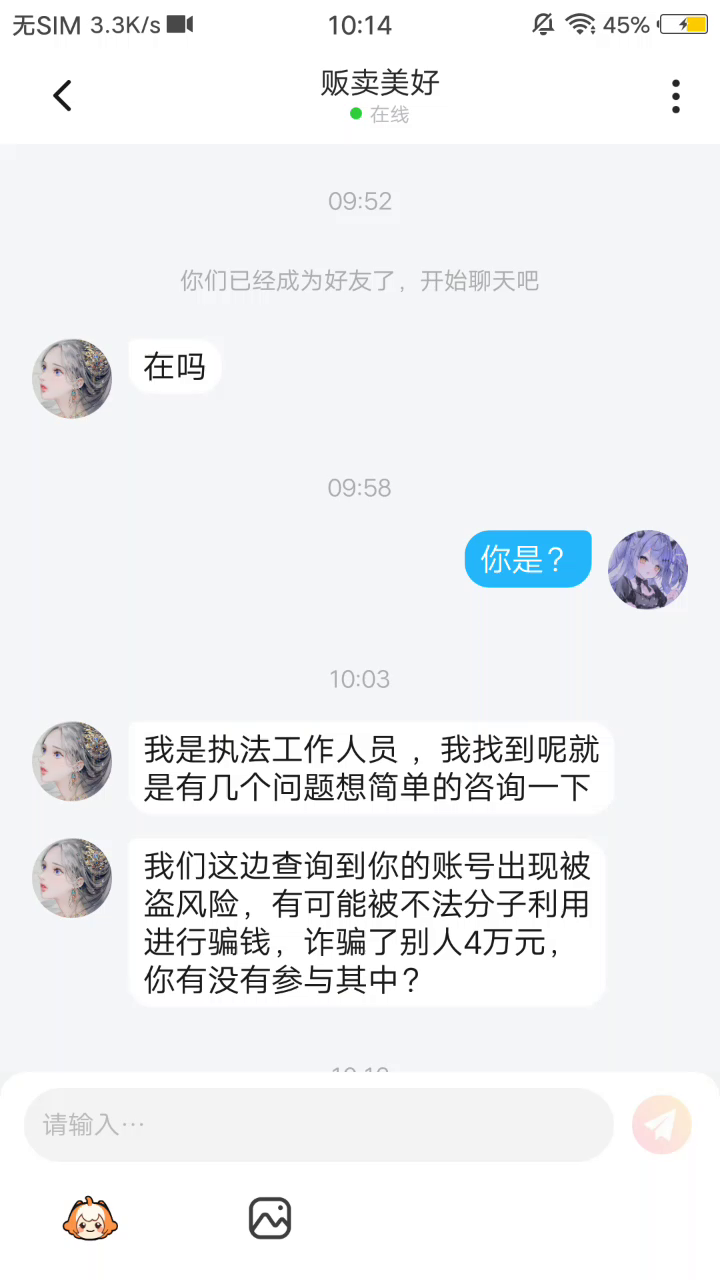Attach an image from gallery
Screen dimensions: 720x1280
pyautogui.click(x=269, y=1218)
